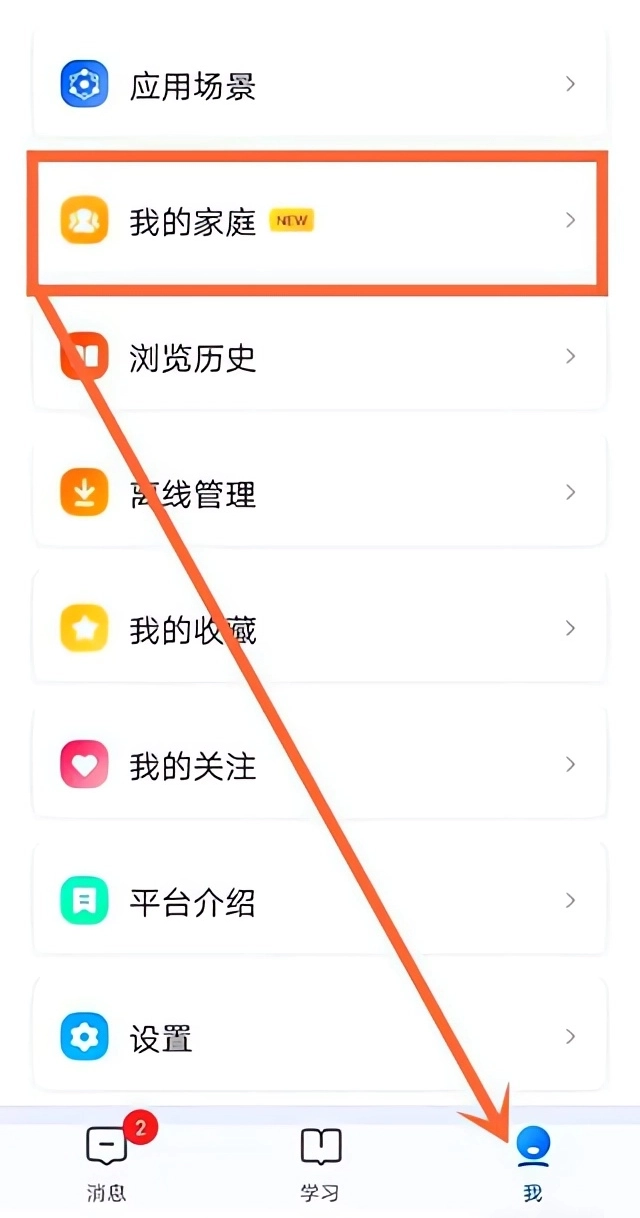This screenshot has height=1218, width=640.
Task: Switch to the 学习 tab
Action: point(320,1162)
